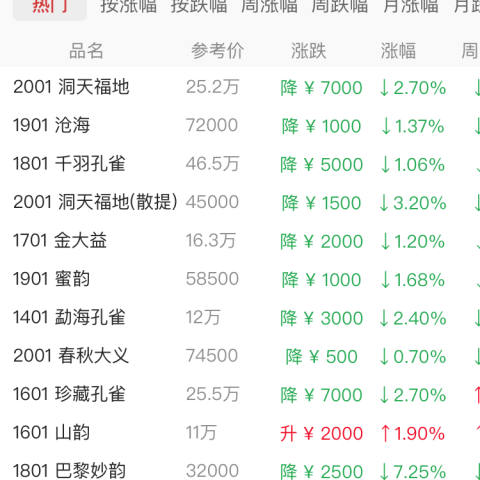Open the 2001 洞天福地 row at 25.2万

point(240,87)
